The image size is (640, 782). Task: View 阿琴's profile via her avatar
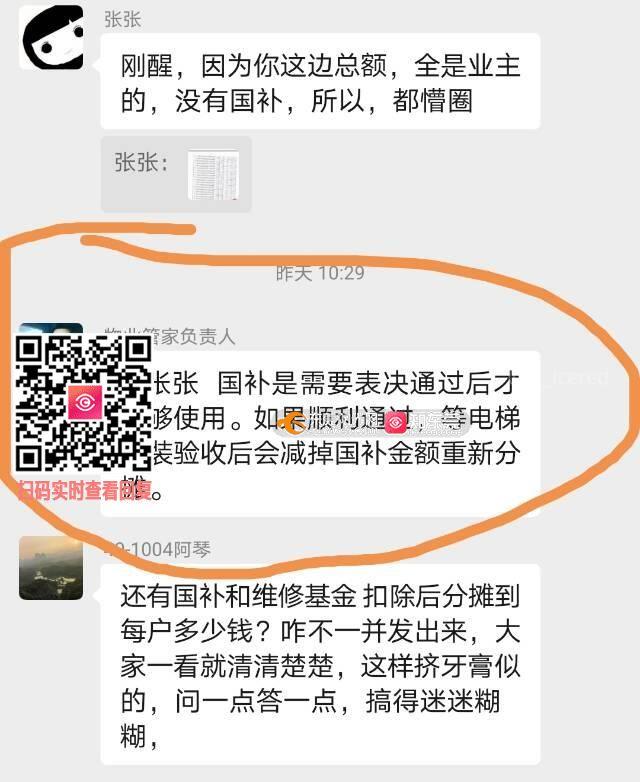pos(51,567)
